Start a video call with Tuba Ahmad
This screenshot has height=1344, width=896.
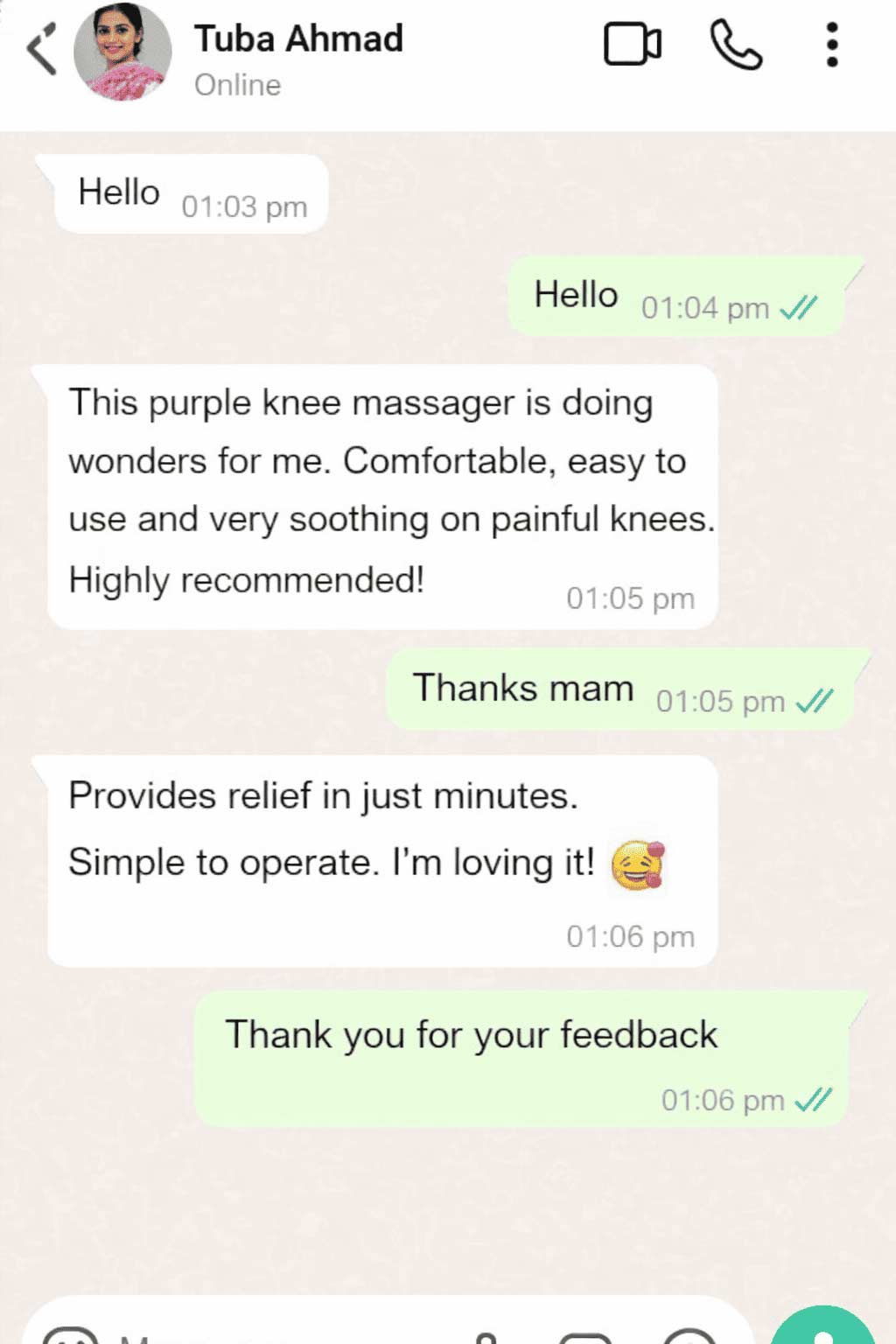click(x=632, y=45)
